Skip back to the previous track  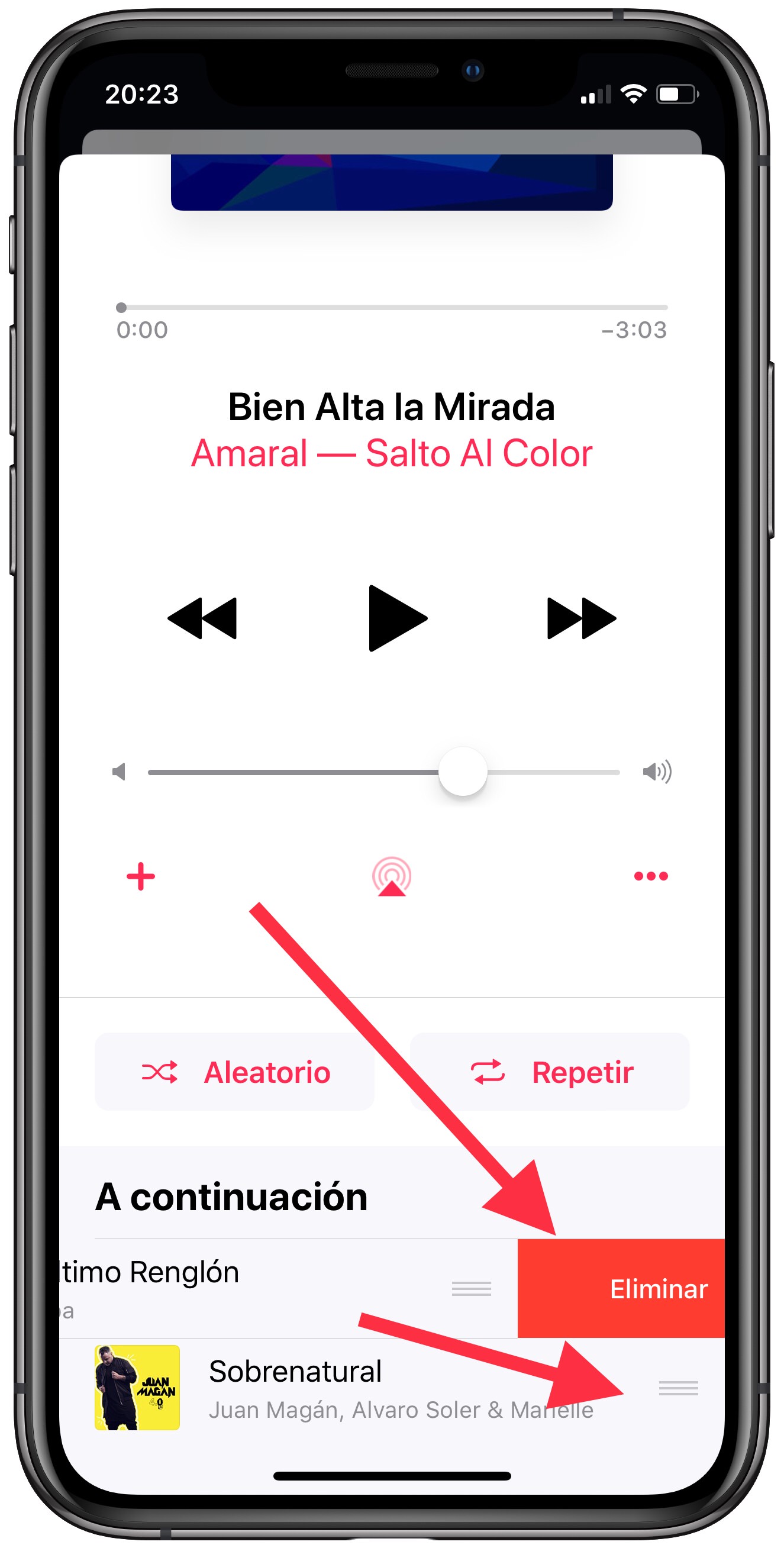click(203, 618)
